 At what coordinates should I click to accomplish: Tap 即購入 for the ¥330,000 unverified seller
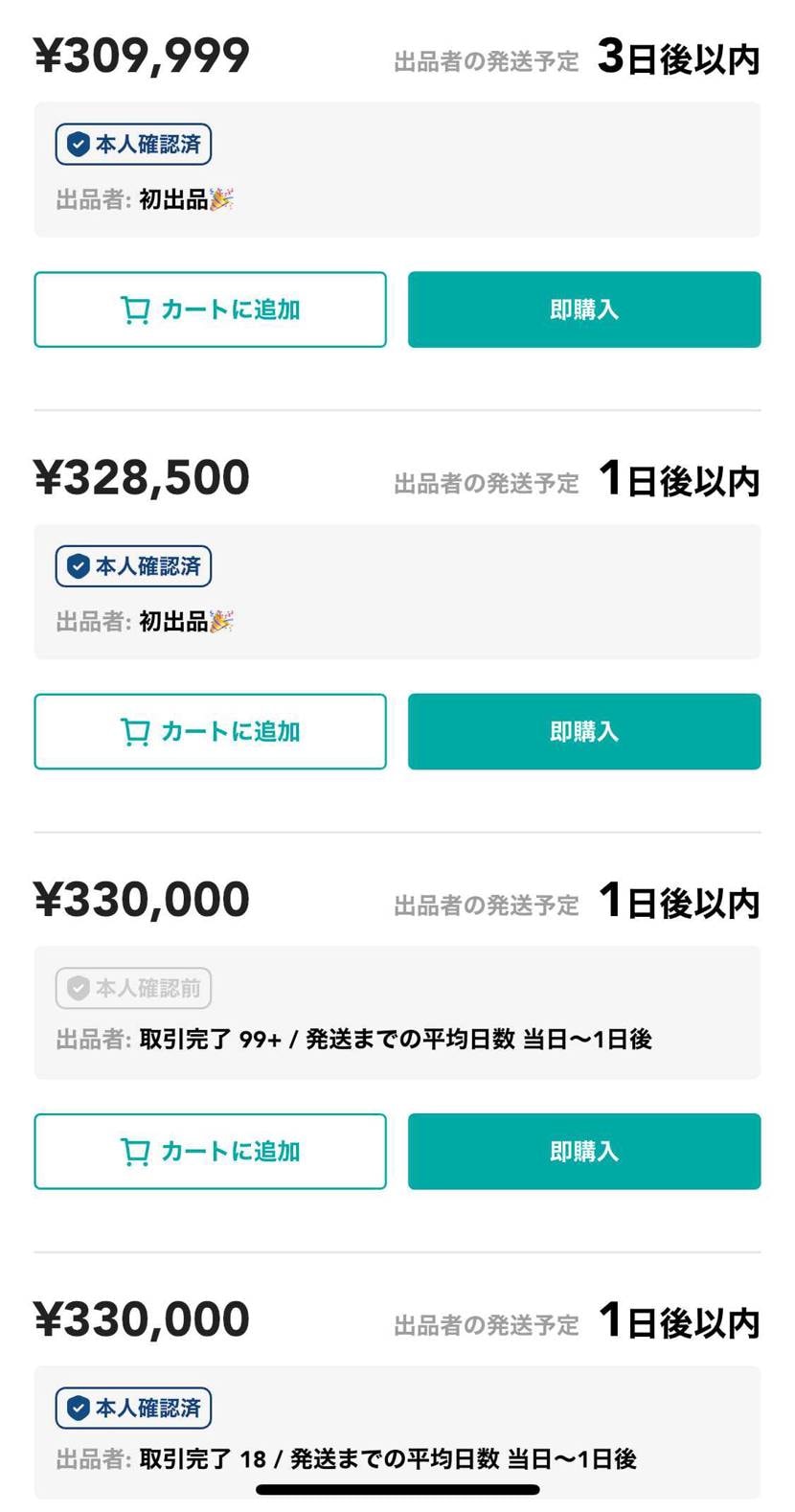583,1151
